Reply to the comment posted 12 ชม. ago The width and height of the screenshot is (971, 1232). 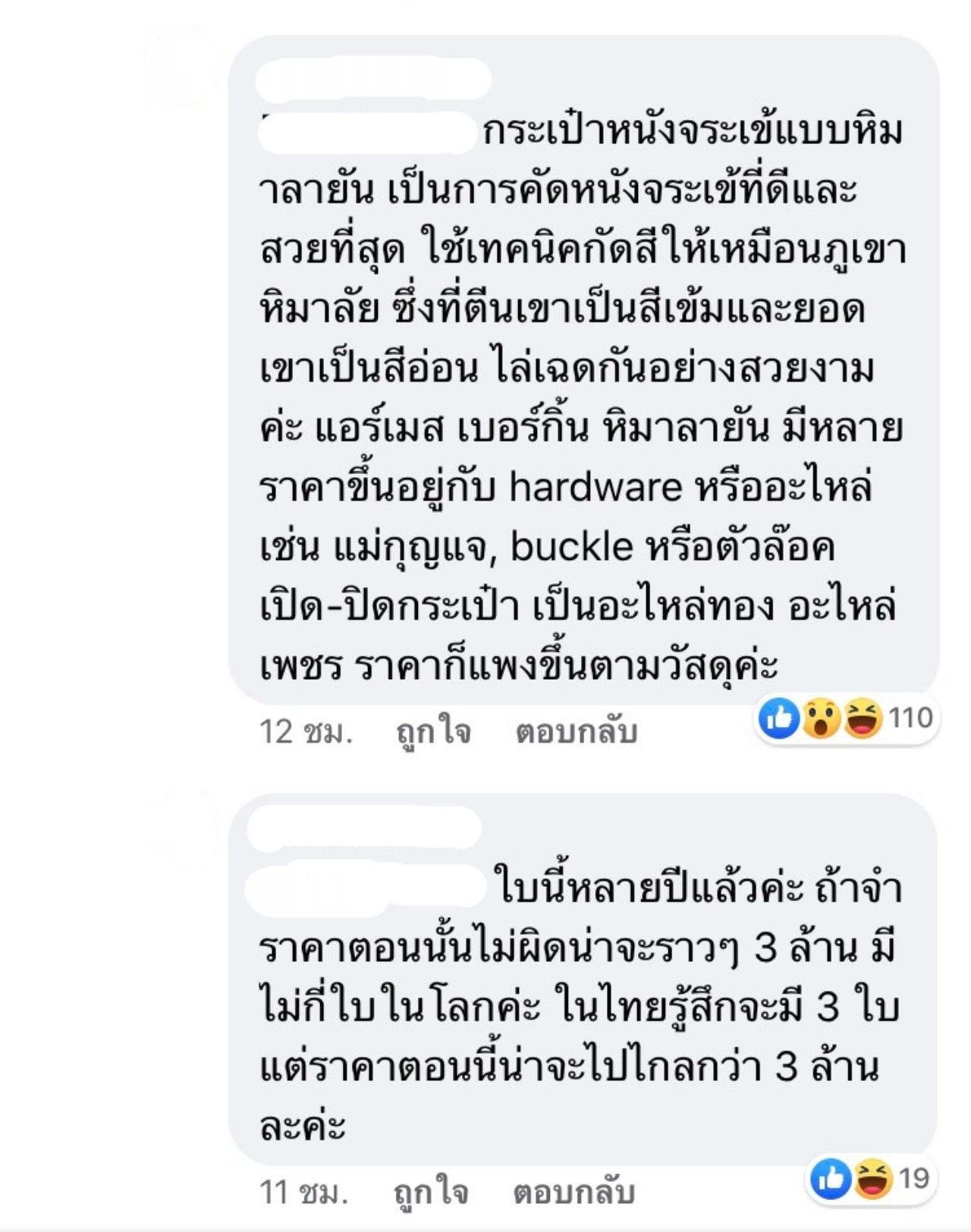[x=576, y=732]
